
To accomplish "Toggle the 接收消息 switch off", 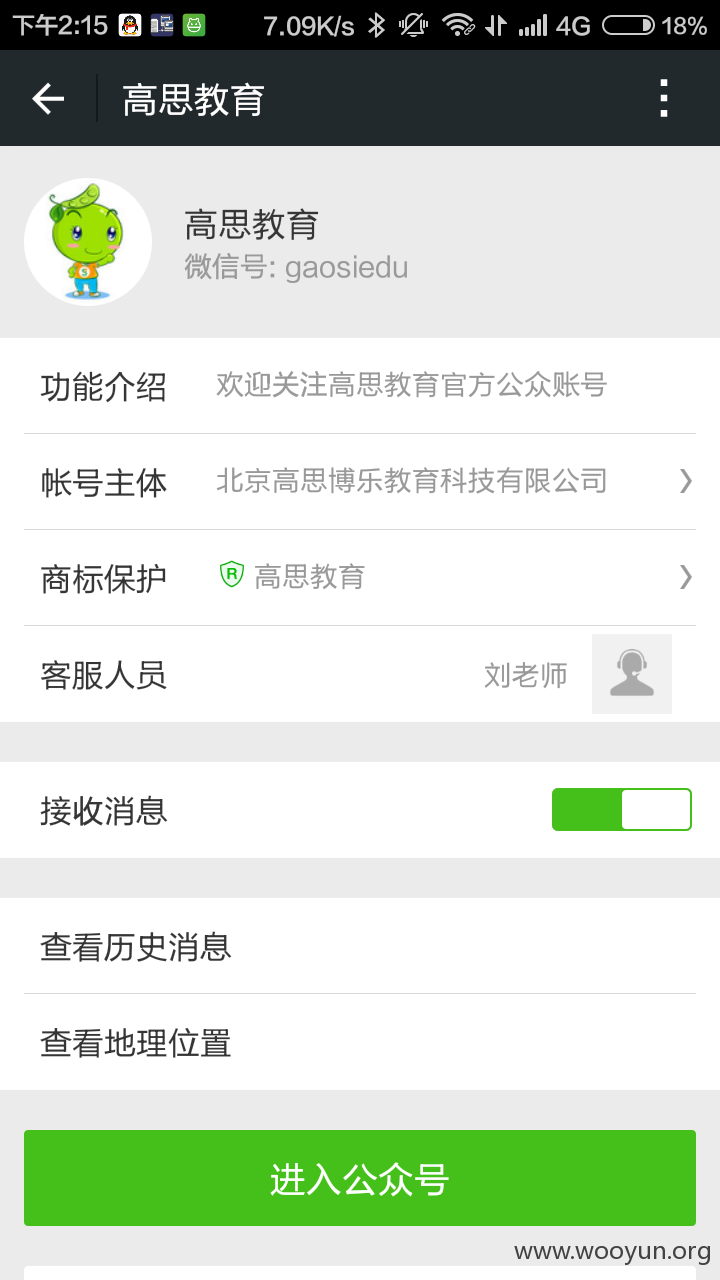I will (622, 810).
